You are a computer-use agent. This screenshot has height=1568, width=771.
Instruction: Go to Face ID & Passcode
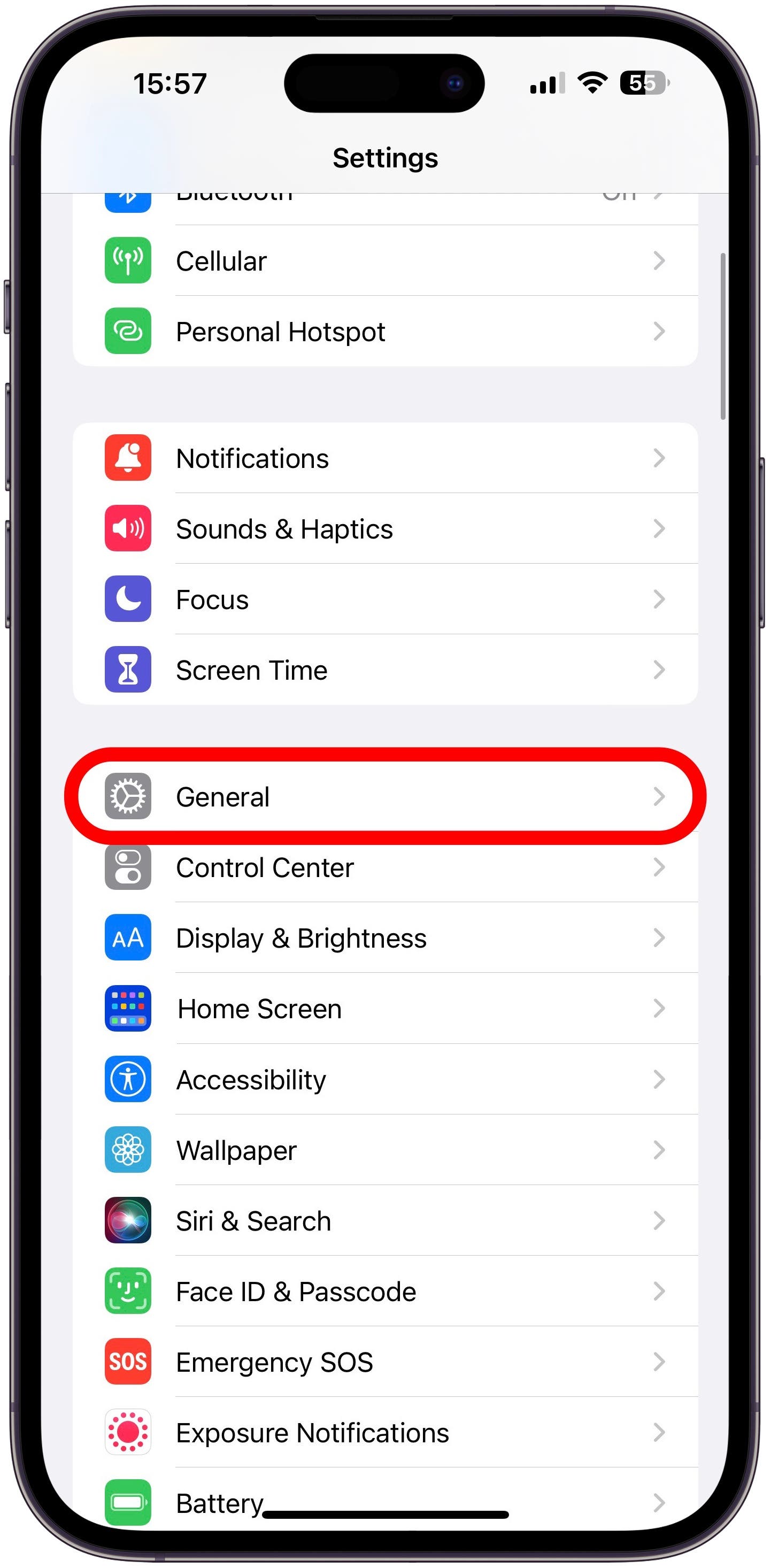click(x=384, y=1291)
